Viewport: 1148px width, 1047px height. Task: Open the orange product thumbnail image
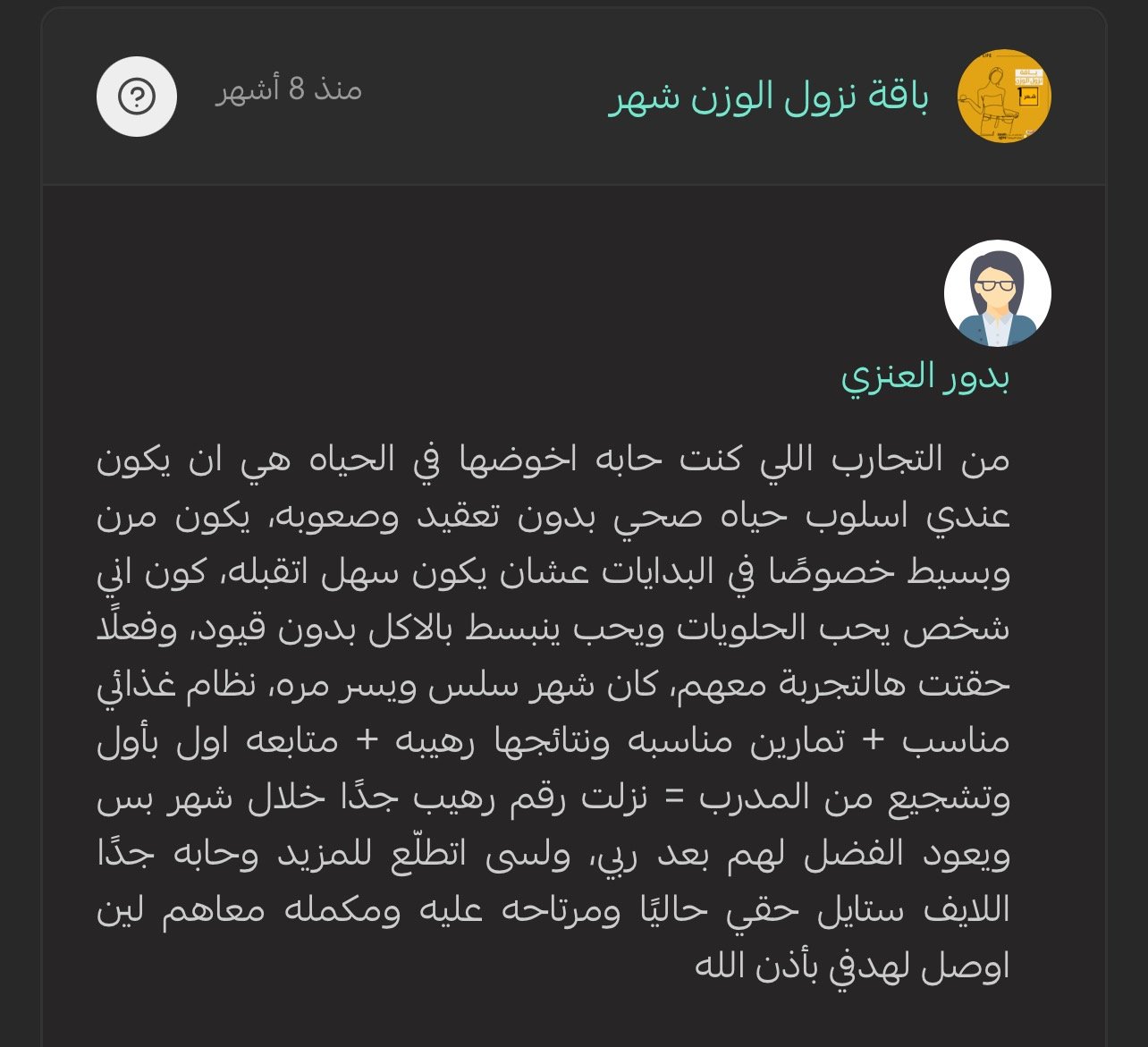pyautogui.click(x=1003, y=97)
